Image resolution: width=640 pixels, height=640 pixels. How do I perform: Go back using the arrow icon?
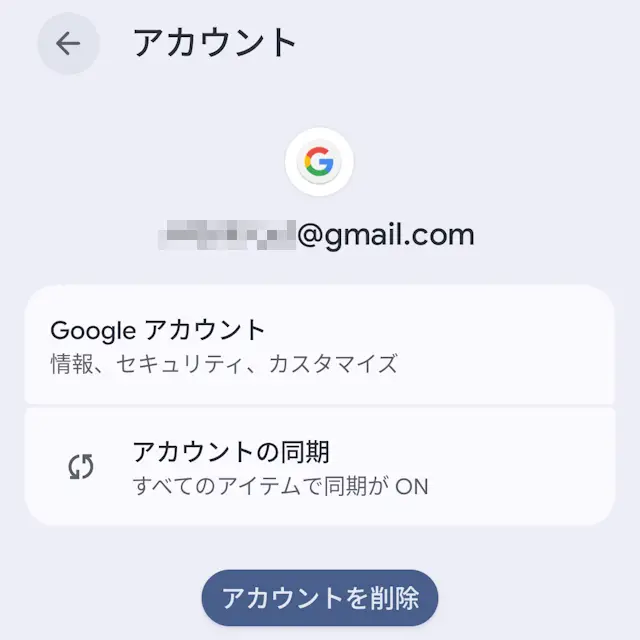click(x=68, y=44)
